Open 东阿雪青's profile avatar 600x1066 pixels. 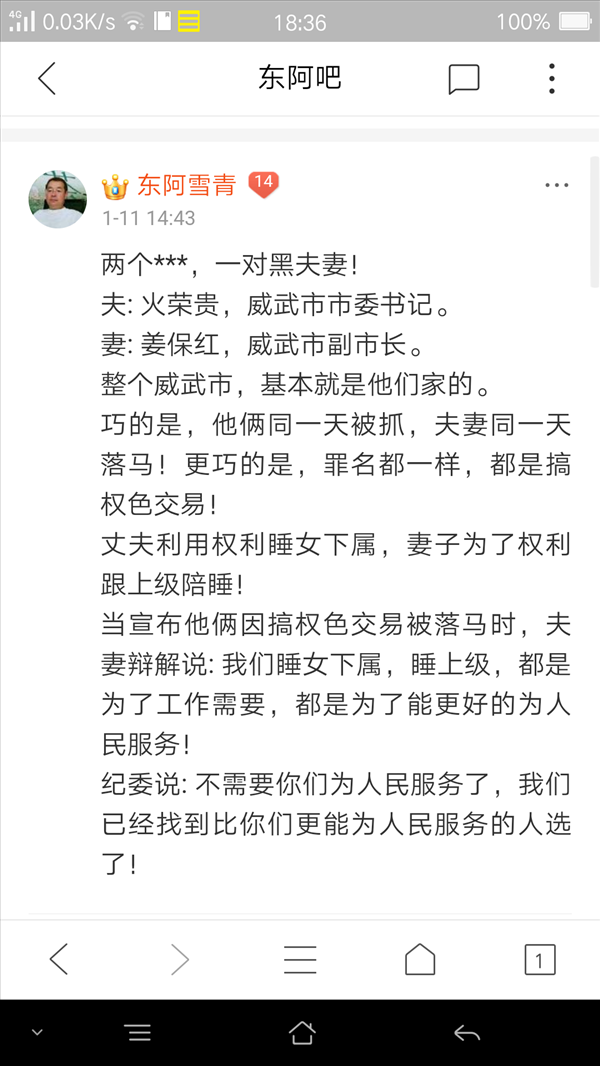58,199
